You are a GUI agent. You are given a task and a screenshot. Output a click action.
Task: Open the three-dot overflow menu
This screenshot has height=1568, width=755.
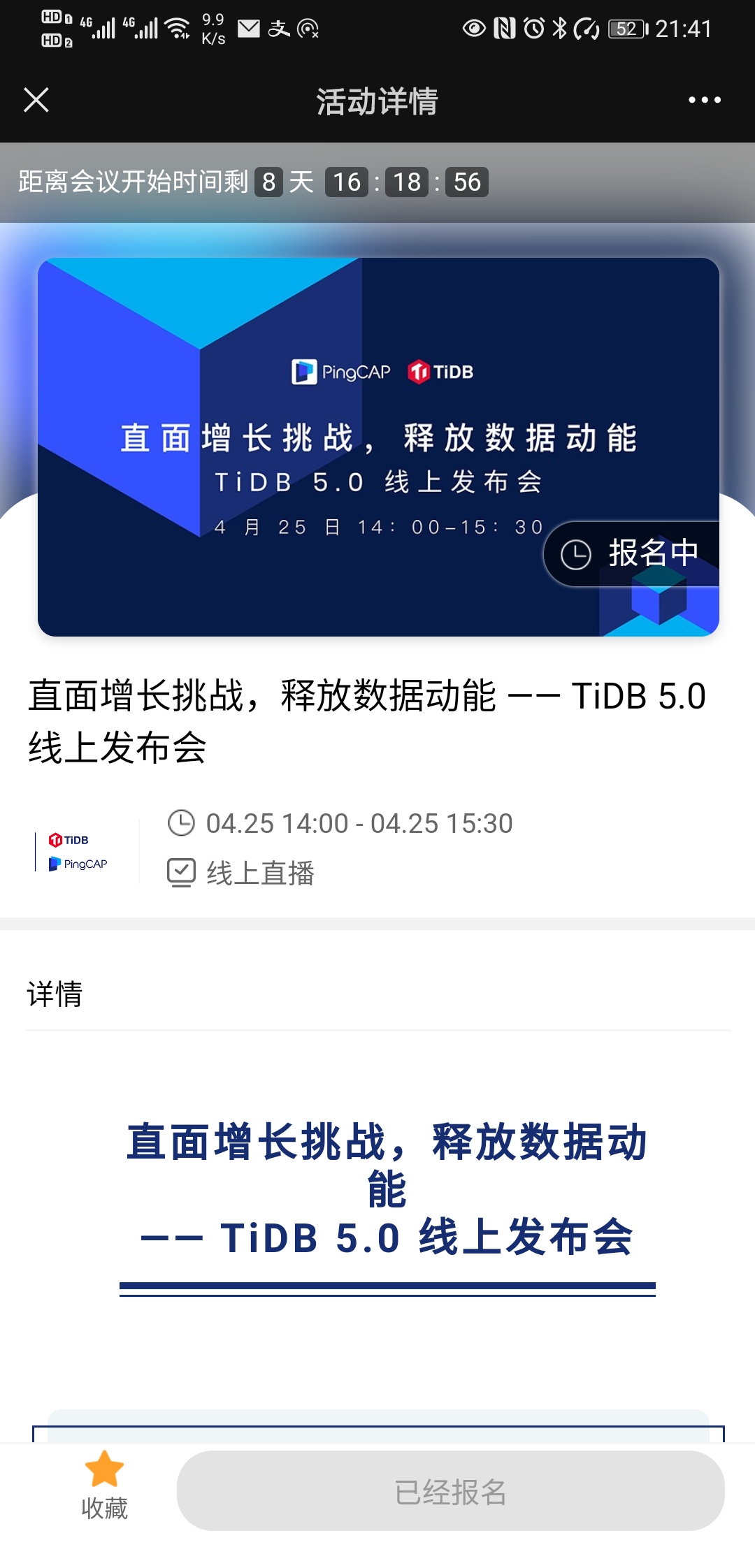point(704,100)
